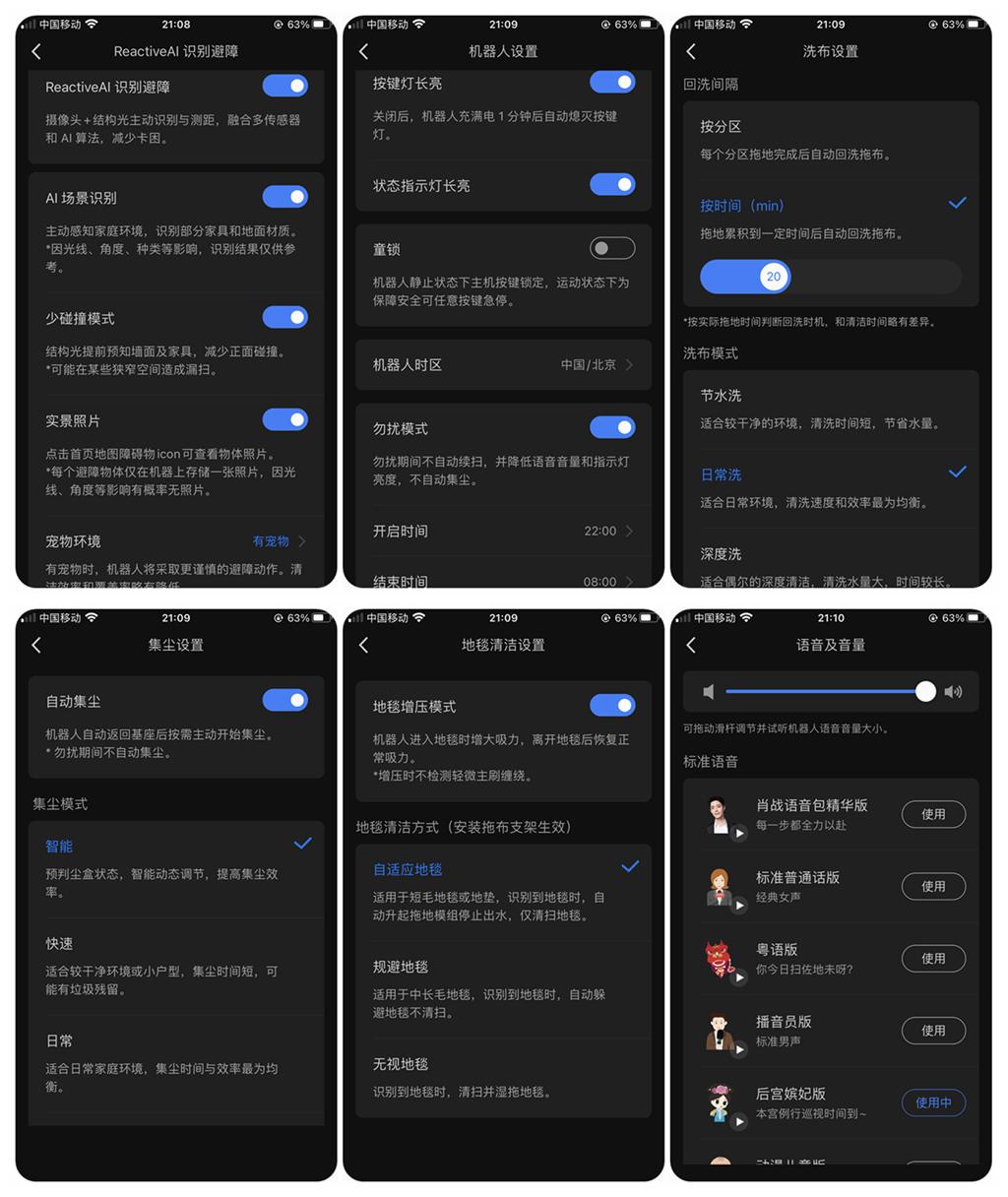Tap the mute speaker icon on volume page
This screenshot has width=1008, height=1197.
[x=709, y=692]
